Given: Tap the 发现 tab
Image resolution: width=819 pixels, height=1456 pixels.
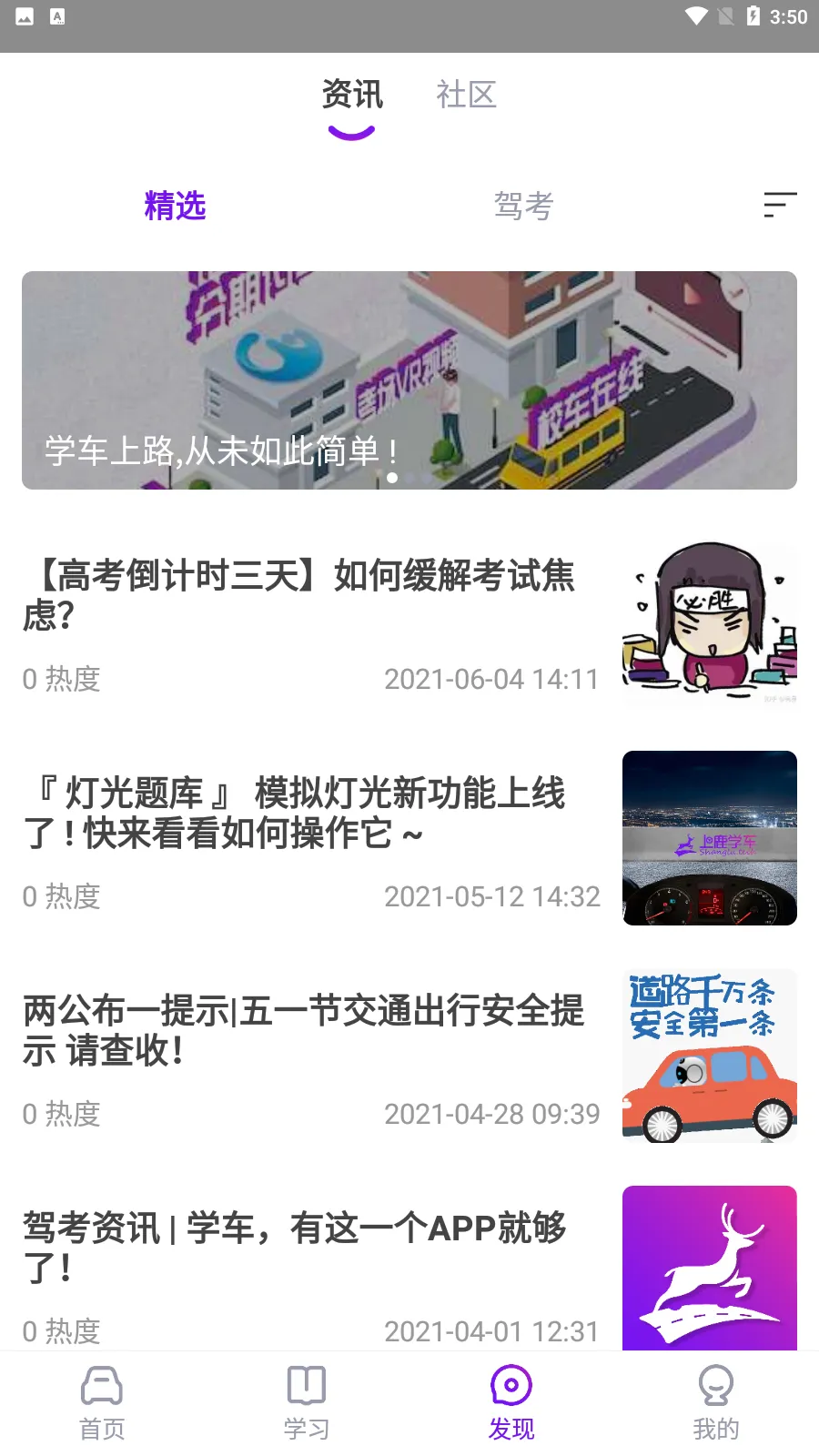Looking at the screenshot, I should [x=511, y=1402].
